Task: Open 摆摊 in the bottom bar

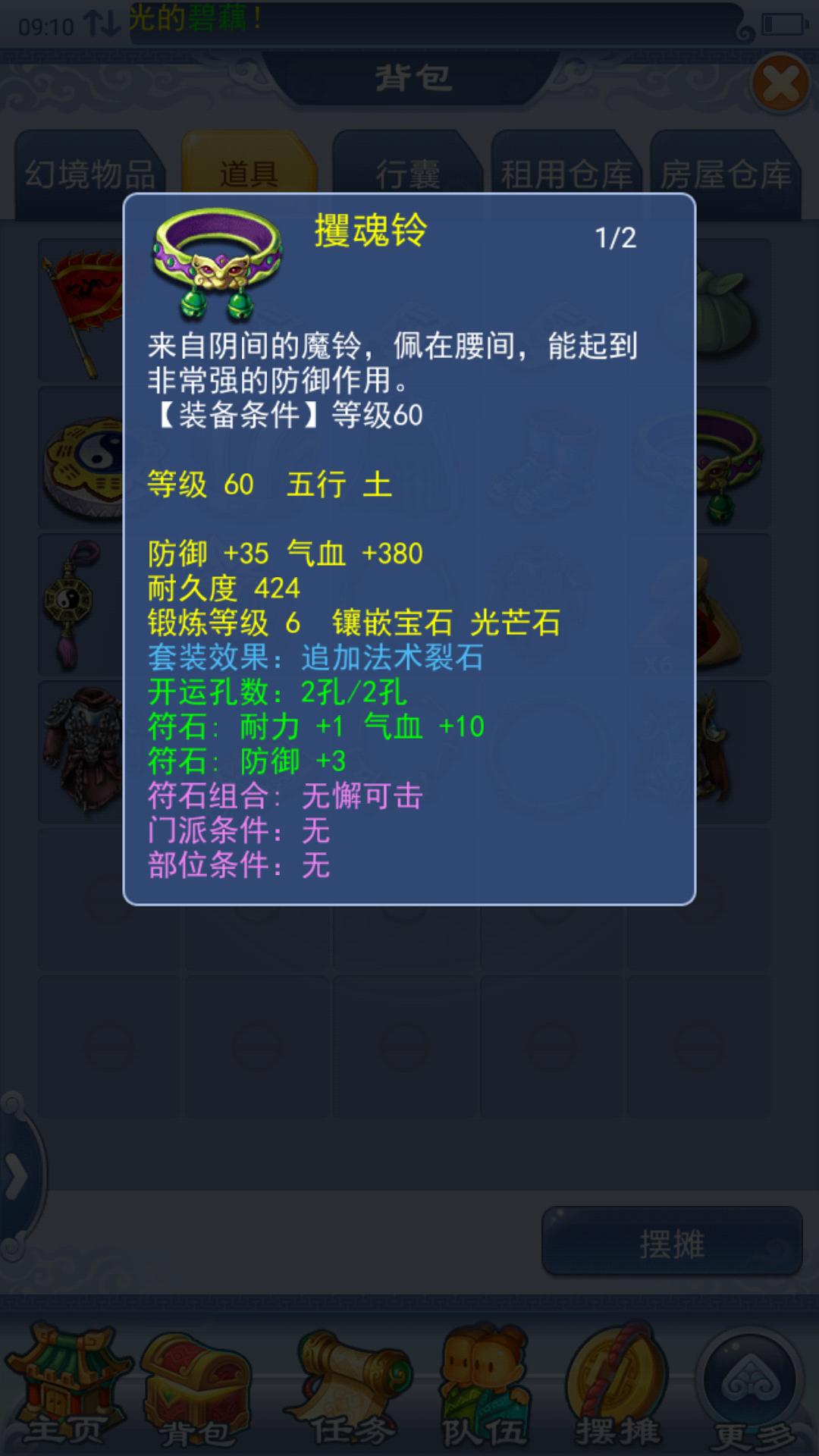Action: point(616,1386)
